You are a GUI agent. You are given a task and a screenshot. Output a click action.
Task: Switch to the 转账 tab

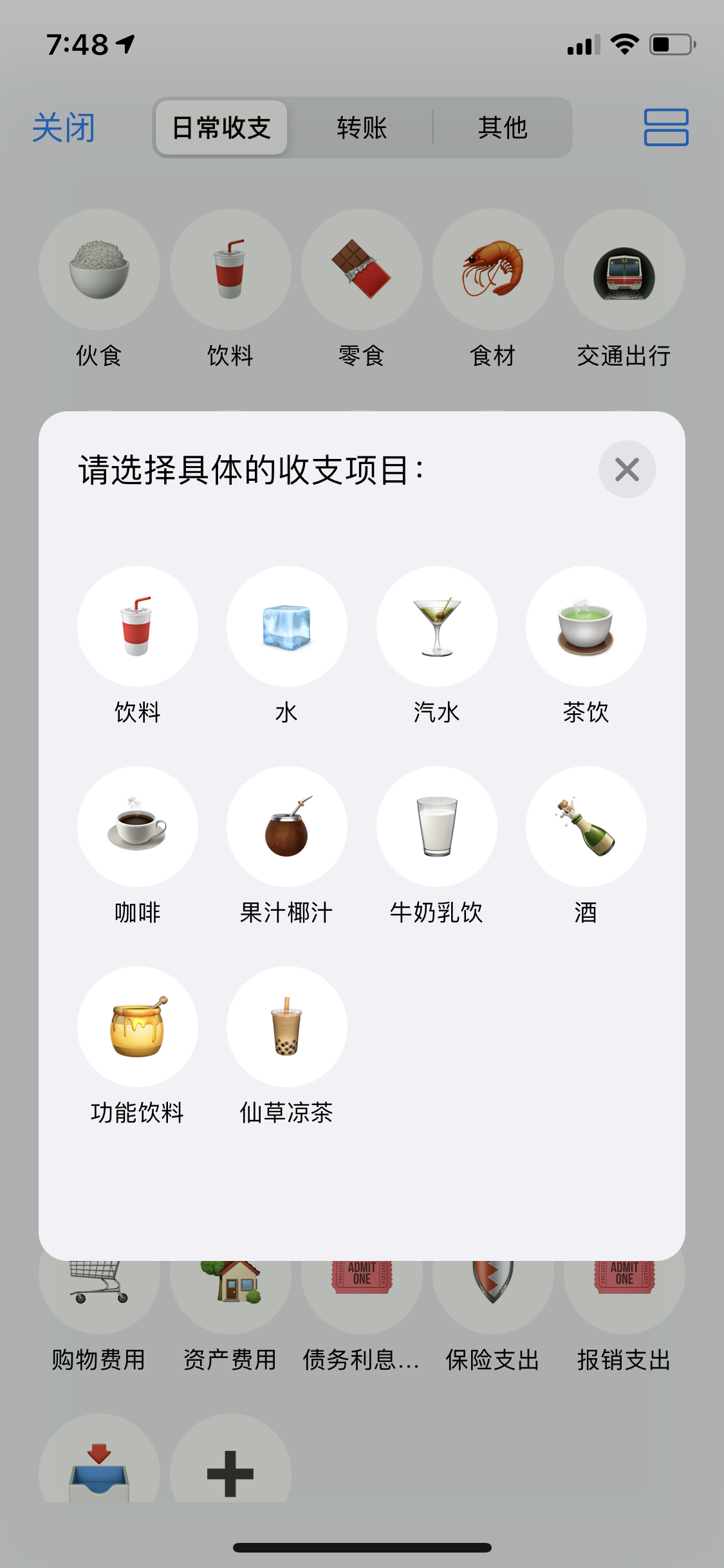click(362, 127)
